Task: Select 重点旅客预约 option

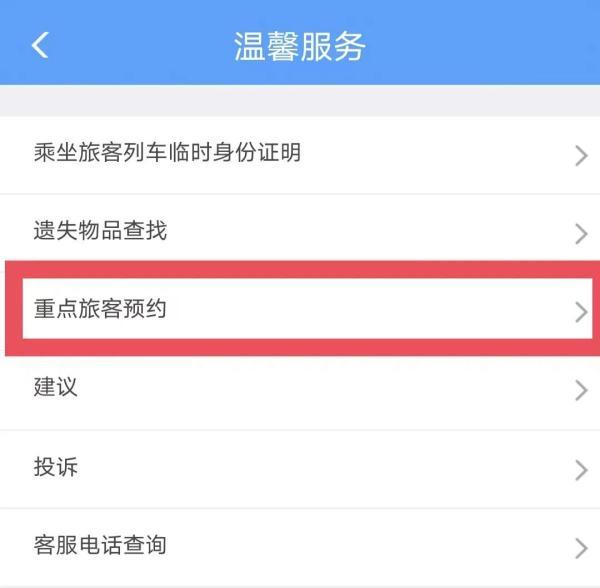Action: coord(300,310)
